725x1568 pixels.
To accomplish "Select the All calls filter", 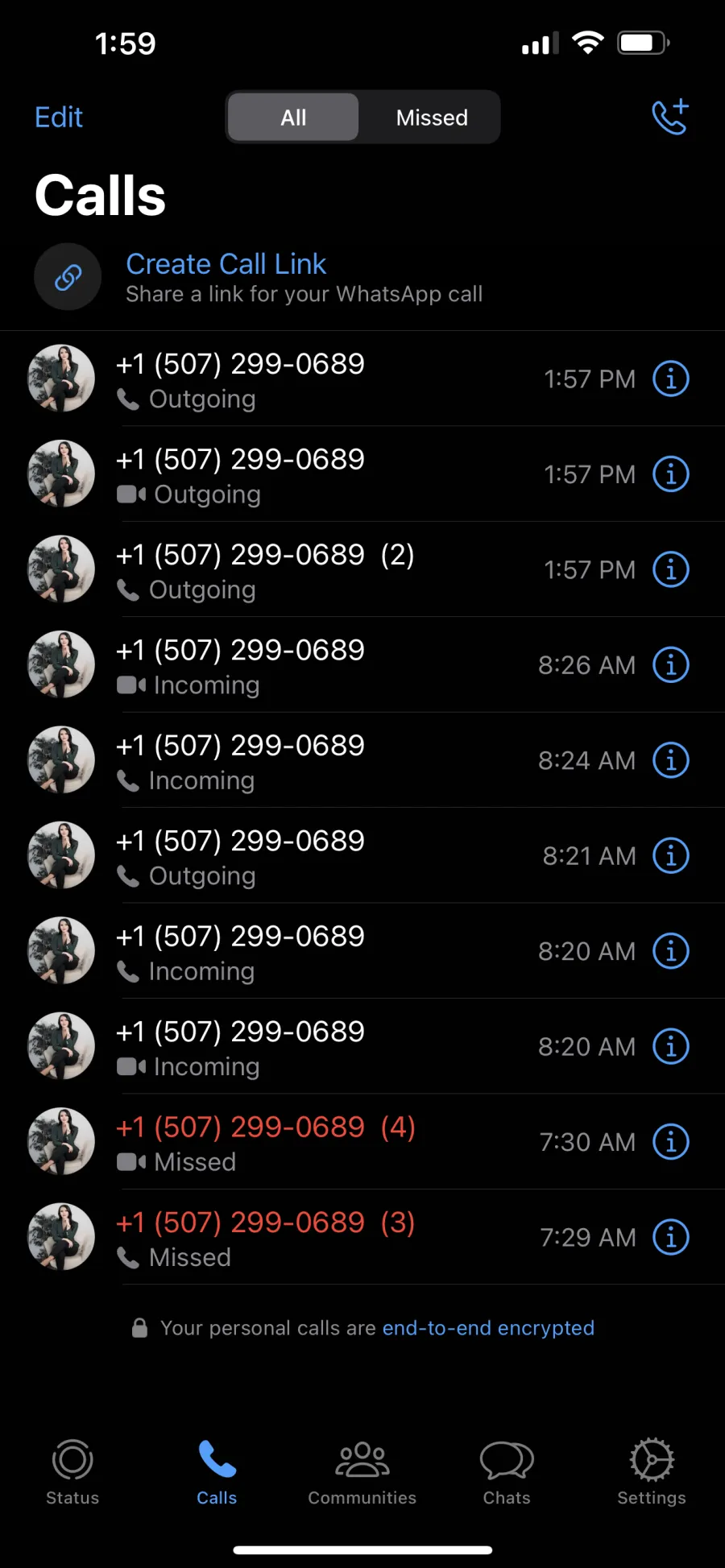I will [293, 118].
